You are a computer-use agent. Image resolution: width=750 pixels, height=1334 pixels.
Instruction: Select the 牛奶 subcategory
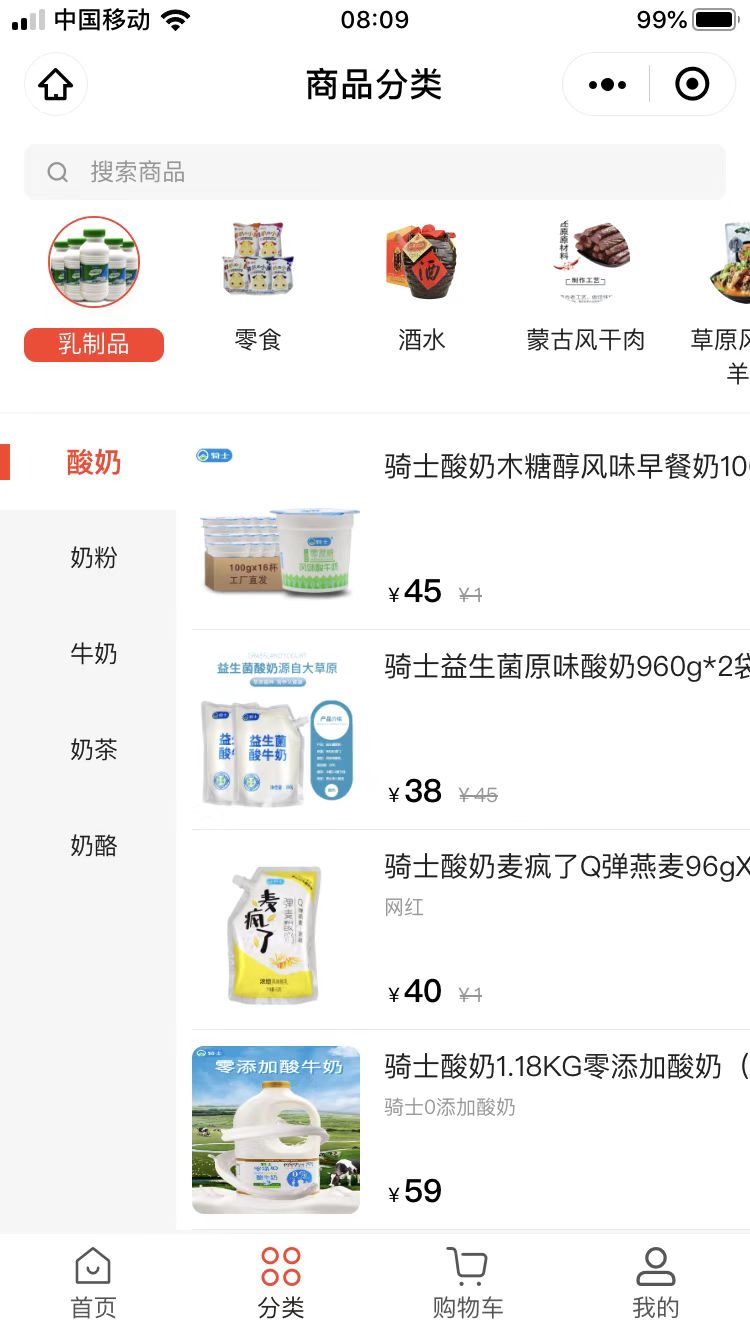click(94, 654)
